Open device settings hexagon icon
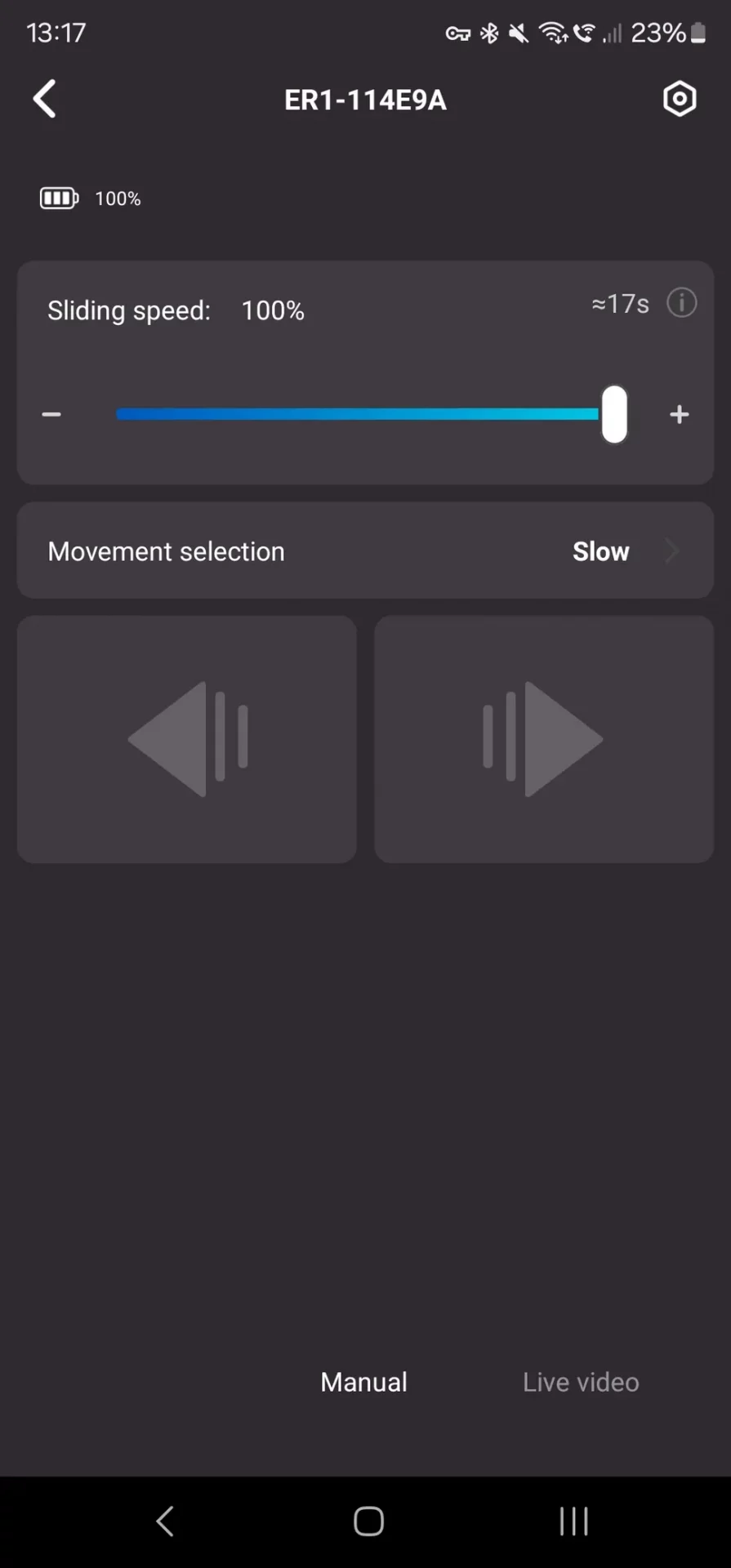 tap(679, 100)
